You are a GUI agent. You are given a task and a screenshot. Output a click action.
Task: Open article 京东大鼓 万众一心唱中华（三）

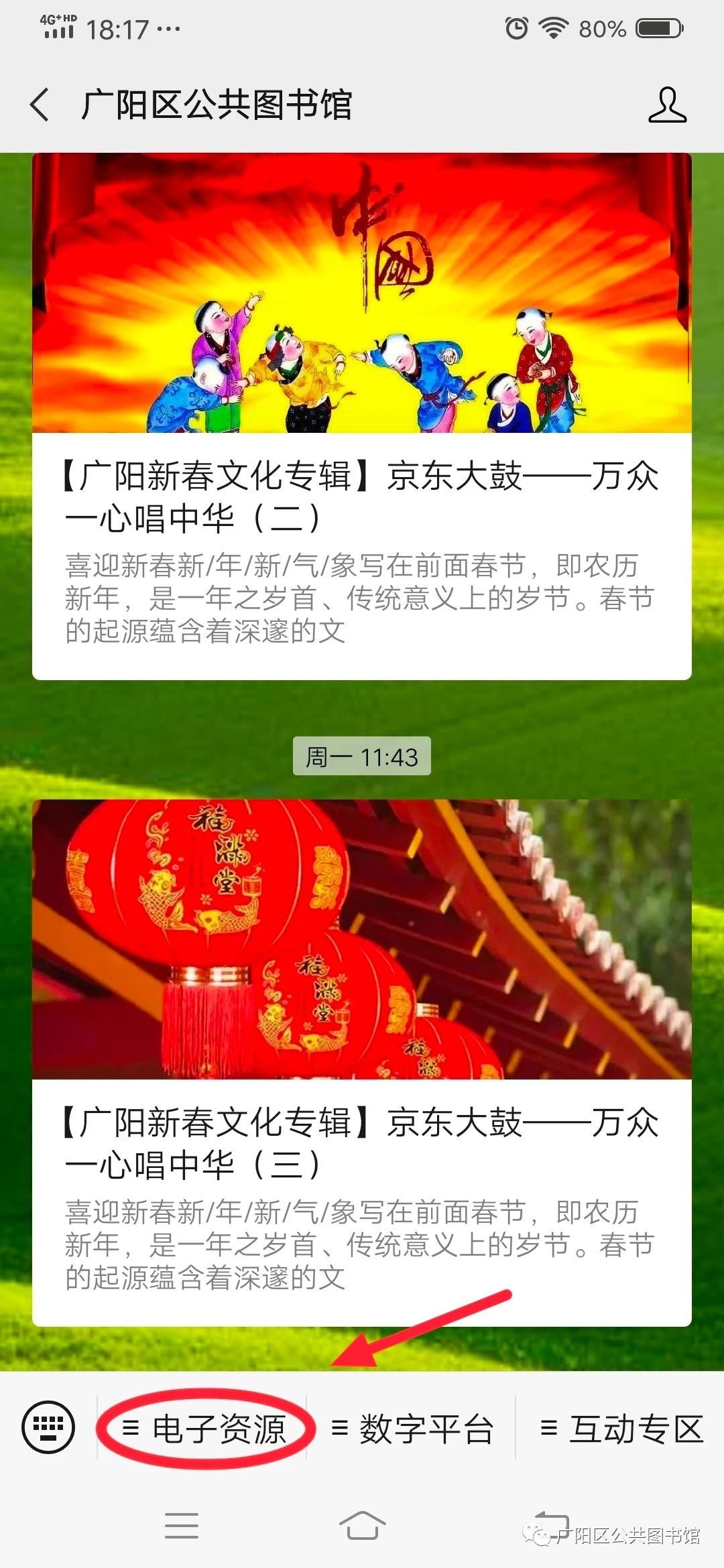click(x=362, y=1142)
